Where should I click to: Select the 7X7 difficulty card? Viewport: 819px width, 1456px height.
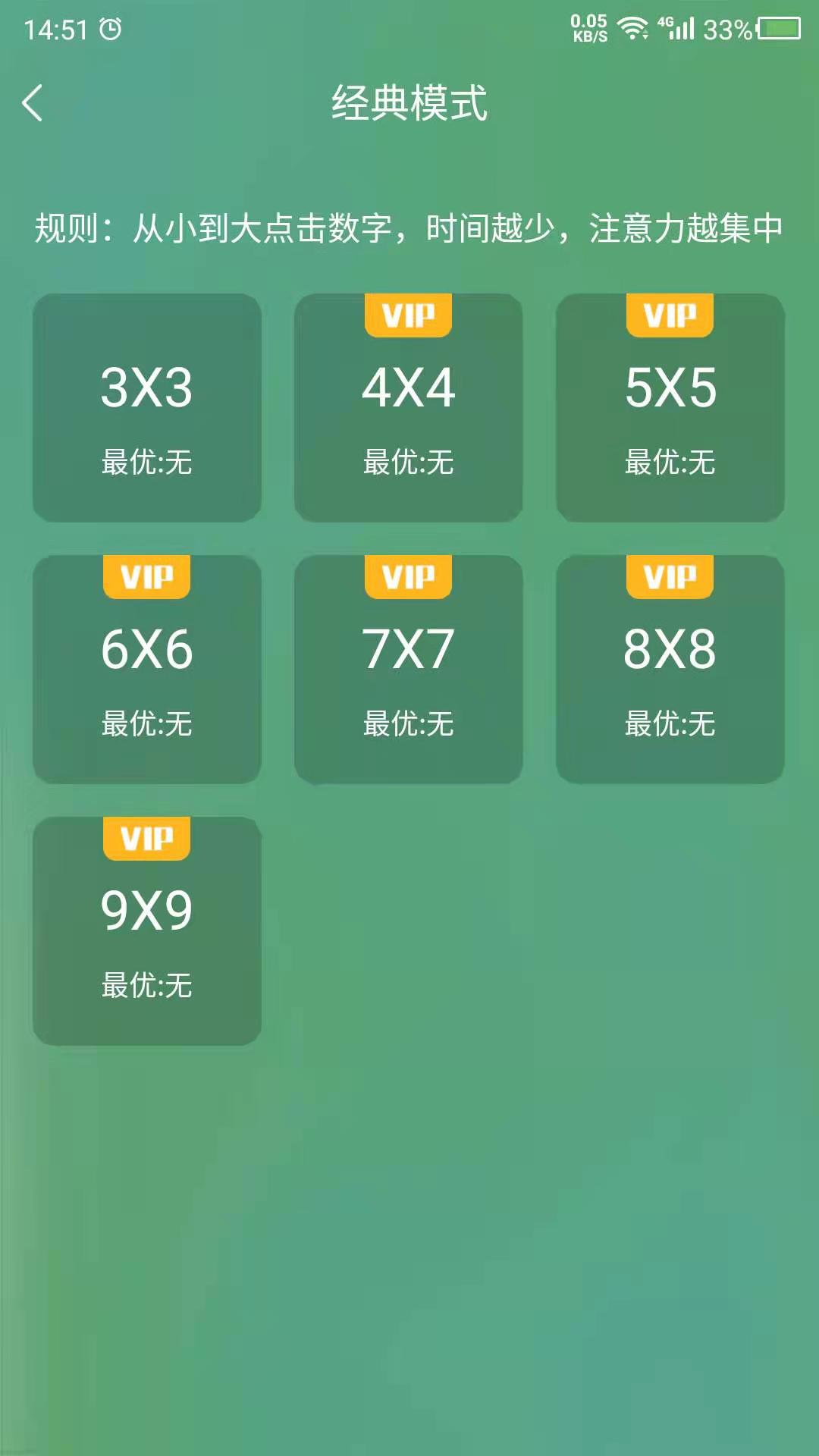408,667
